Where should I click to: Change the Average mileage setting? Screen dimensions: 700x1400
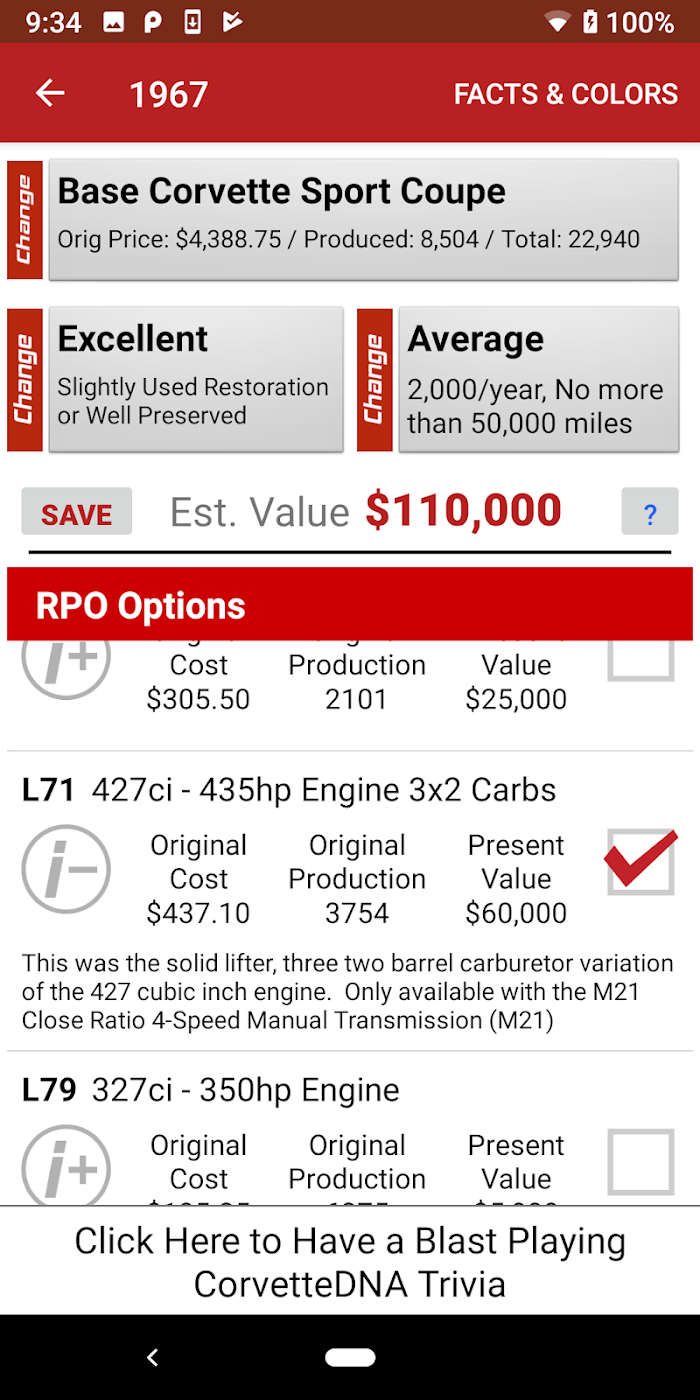(375, 380)
